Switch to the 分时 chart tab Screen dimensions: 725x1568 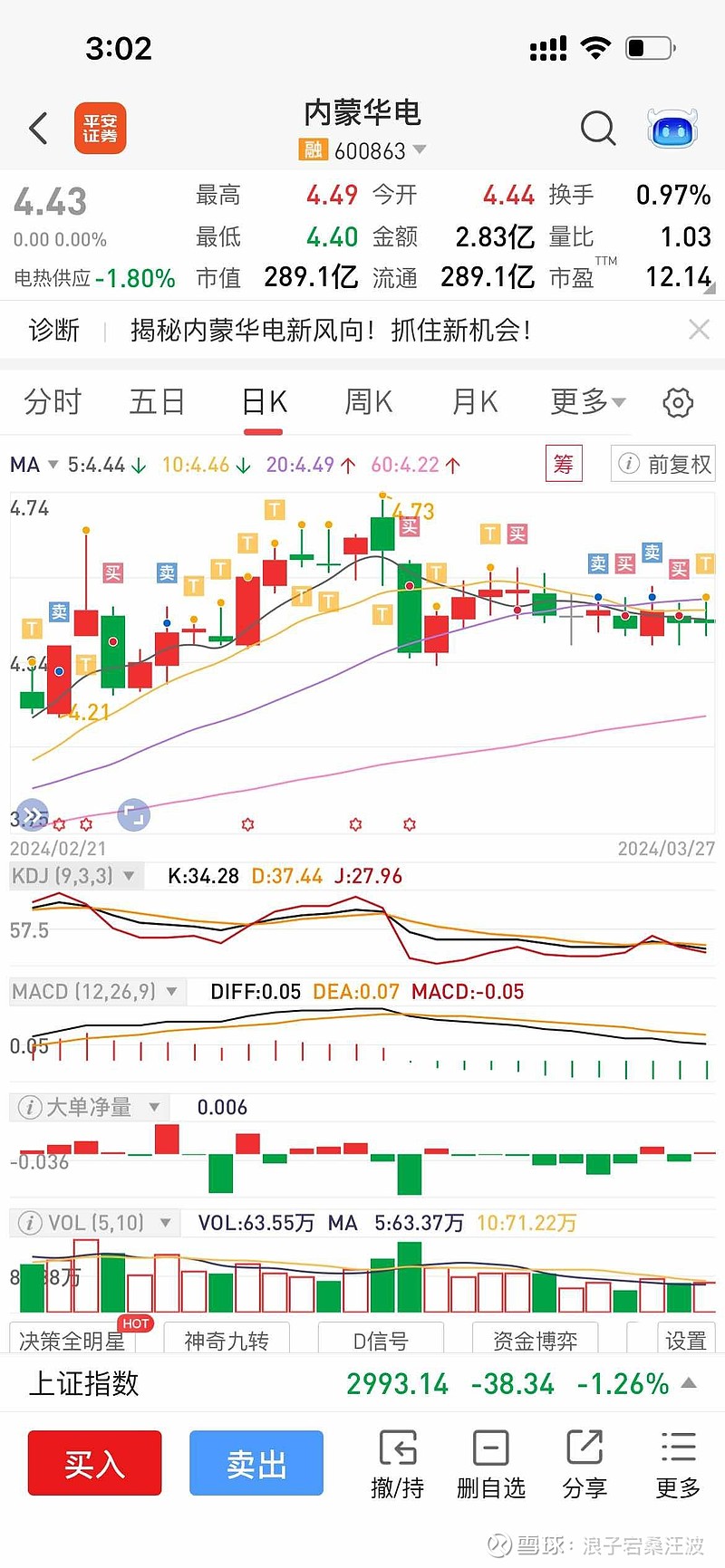click(x=53, y=401)
